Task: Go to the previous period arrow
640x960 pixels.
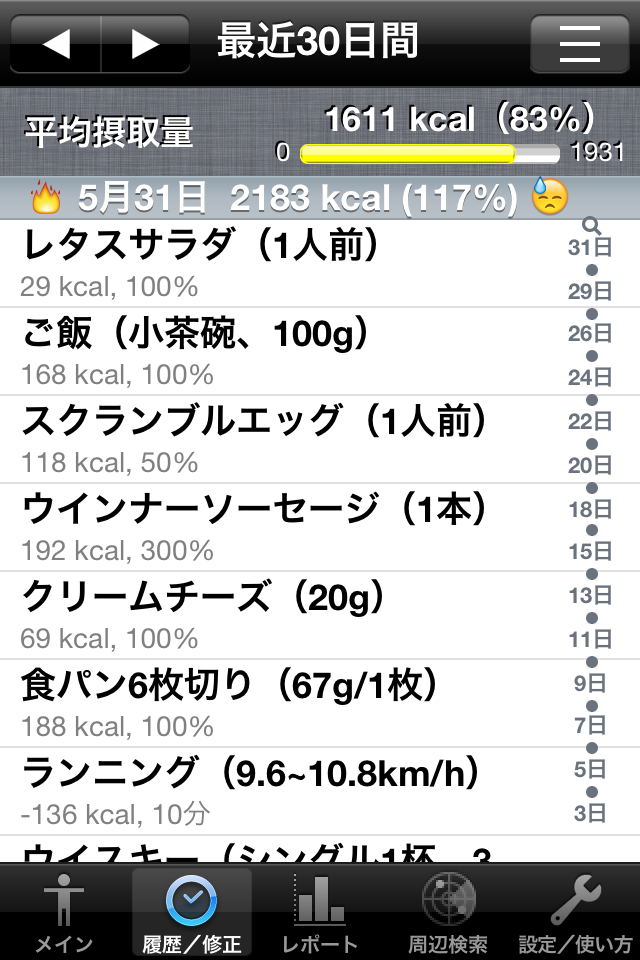Action: coord(56,44)
